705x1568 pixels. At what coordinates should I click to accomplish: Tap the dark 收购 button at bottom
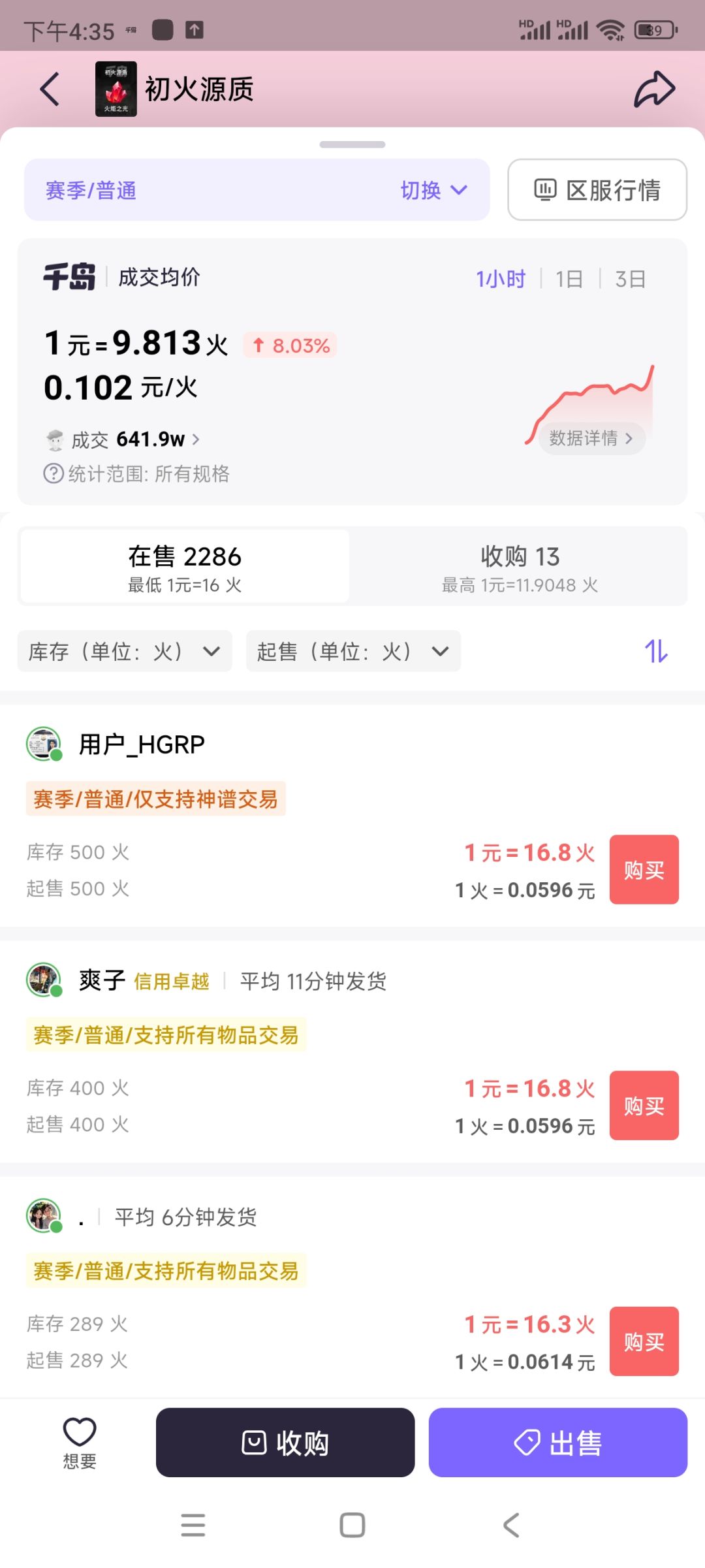[x=285, y=1443]
